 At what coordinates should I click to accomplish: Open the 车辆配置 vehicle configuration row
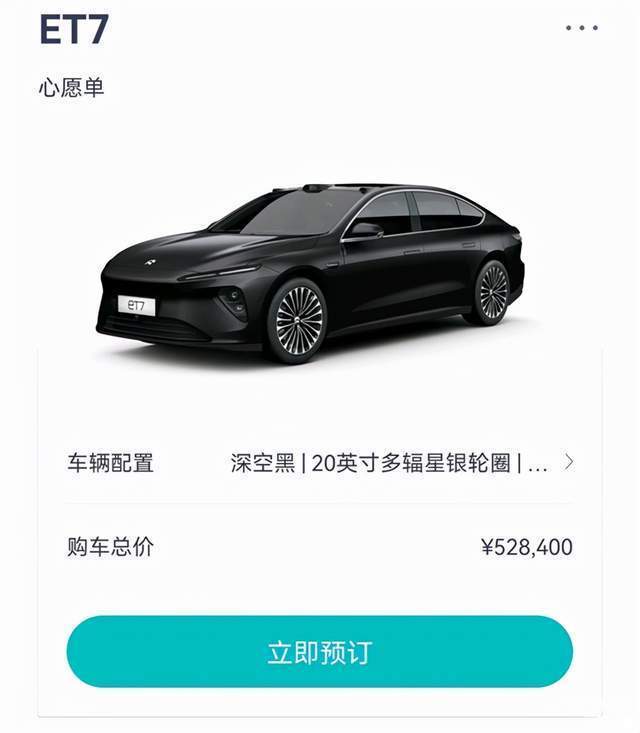(x=320, y=463)
